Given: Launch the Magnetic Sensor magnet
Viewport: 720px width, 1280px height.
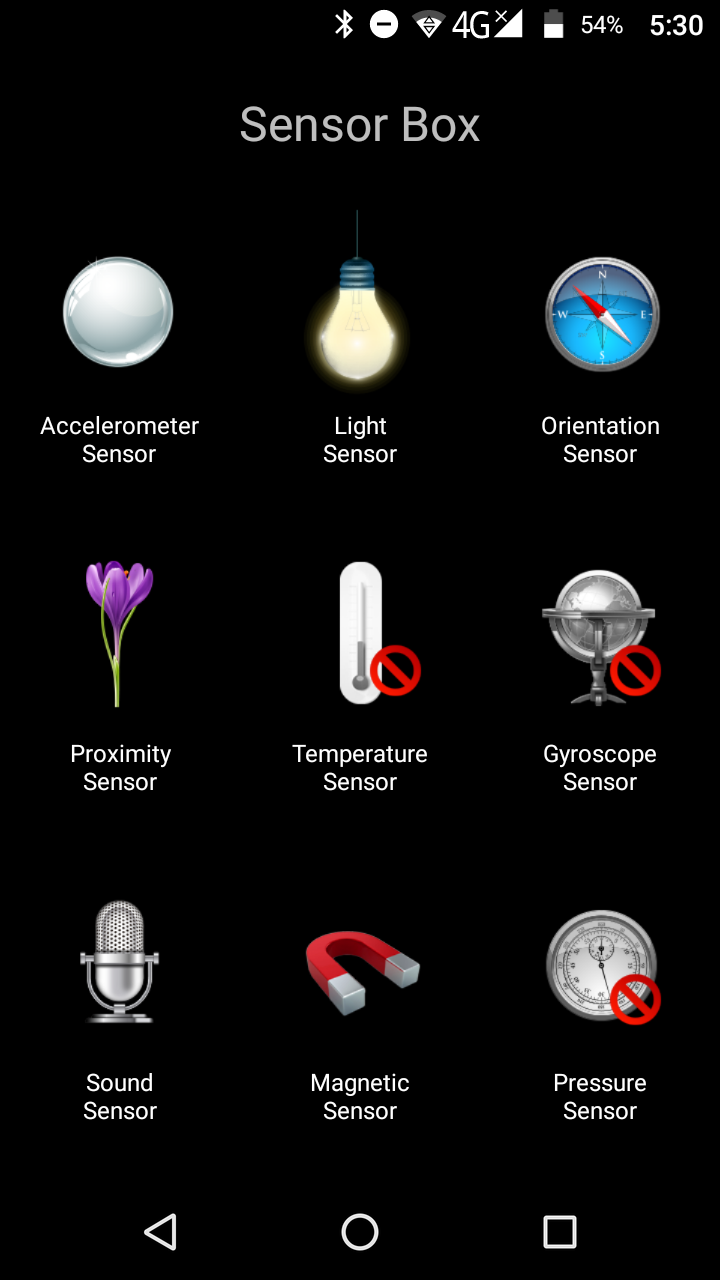Looking at the screenshot, I should (x=361, y=968).
